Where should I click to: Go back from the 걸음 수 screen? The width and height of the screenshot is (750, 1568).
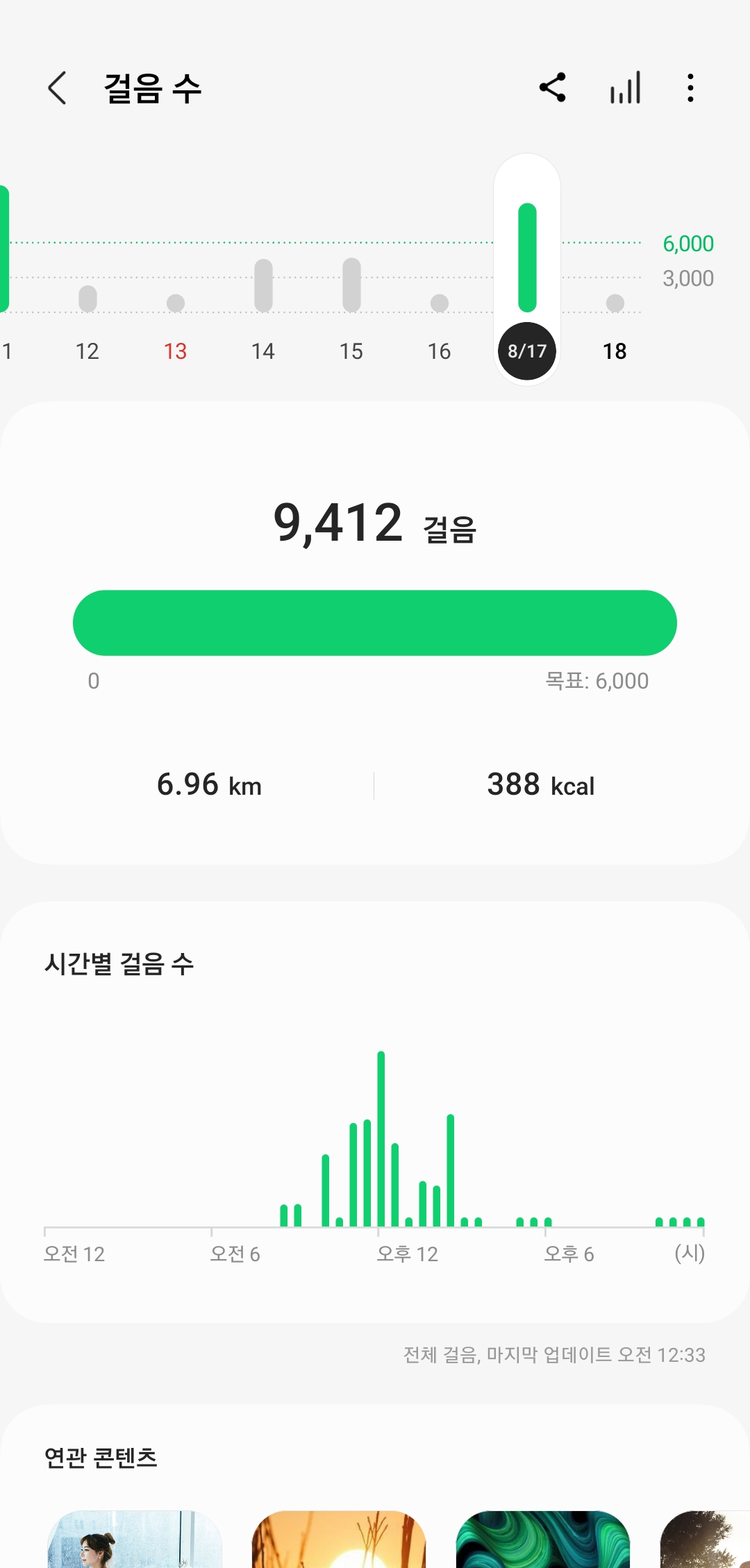click(x=58, y=88)
